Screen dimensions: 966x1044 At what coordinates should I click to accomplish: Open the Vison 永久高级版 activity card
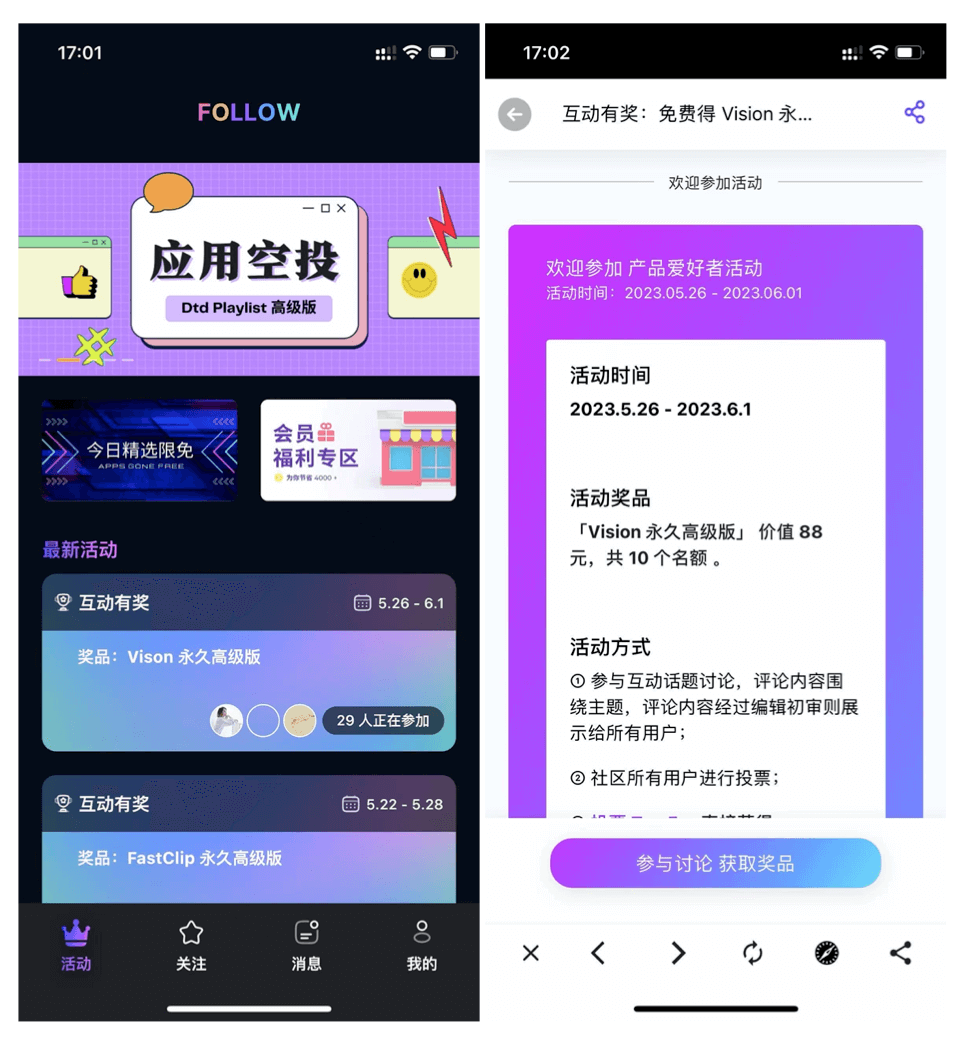pos(248,662)
